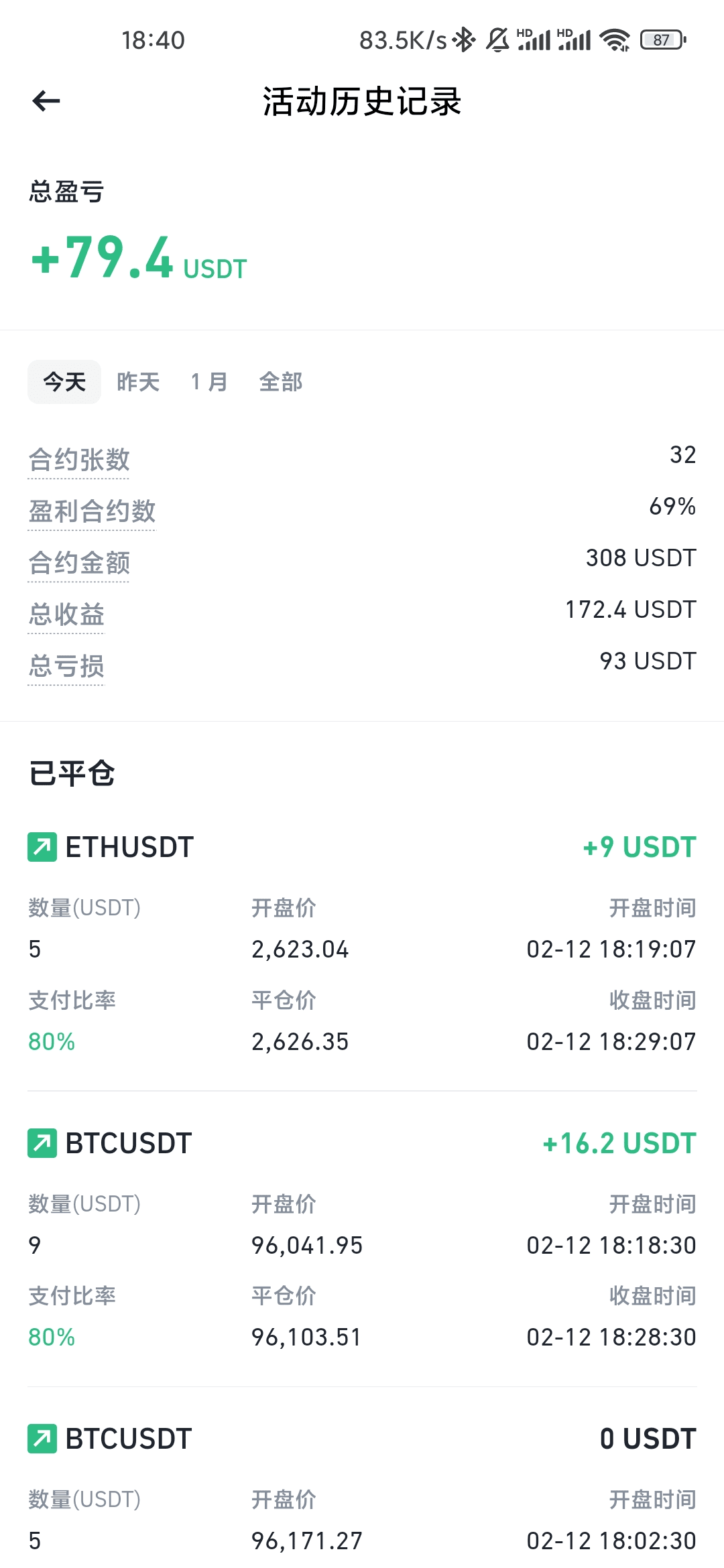
Task: Show 全部 history records
Action: pyautogui.click(x=281, y=382)
